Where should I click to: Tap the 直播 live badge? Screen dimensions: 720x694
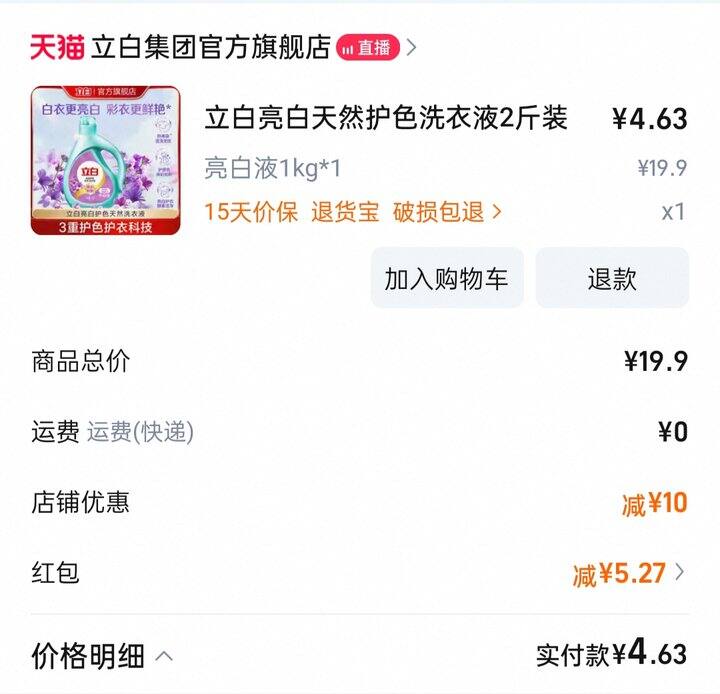[x=368, y=47]
